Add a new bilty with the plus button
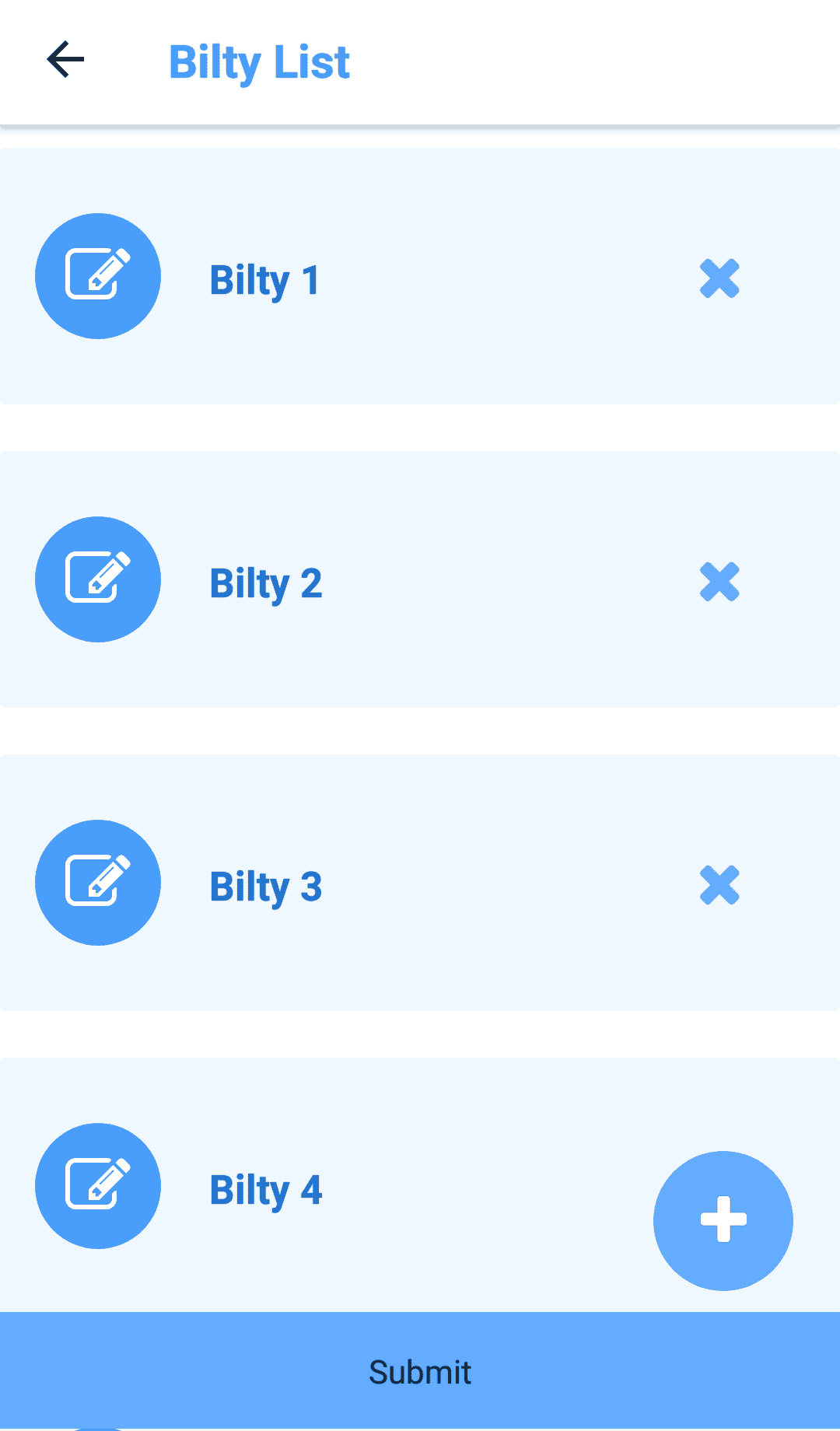Image resolution: width=840 pixels, height=1431 pixels. click(723, 1220)
